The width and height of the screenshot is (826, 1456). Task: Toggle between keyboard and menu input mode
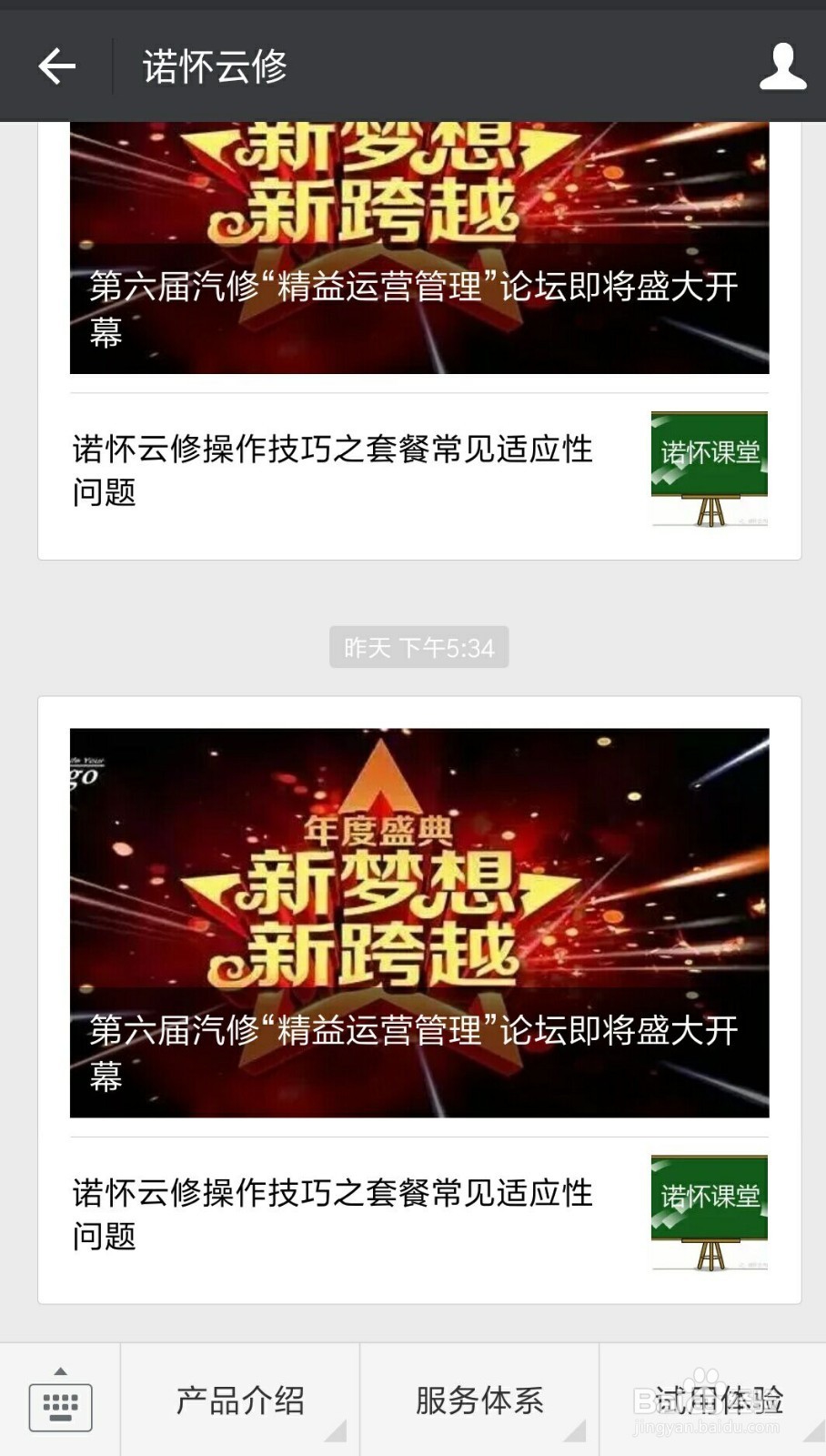60,1406
